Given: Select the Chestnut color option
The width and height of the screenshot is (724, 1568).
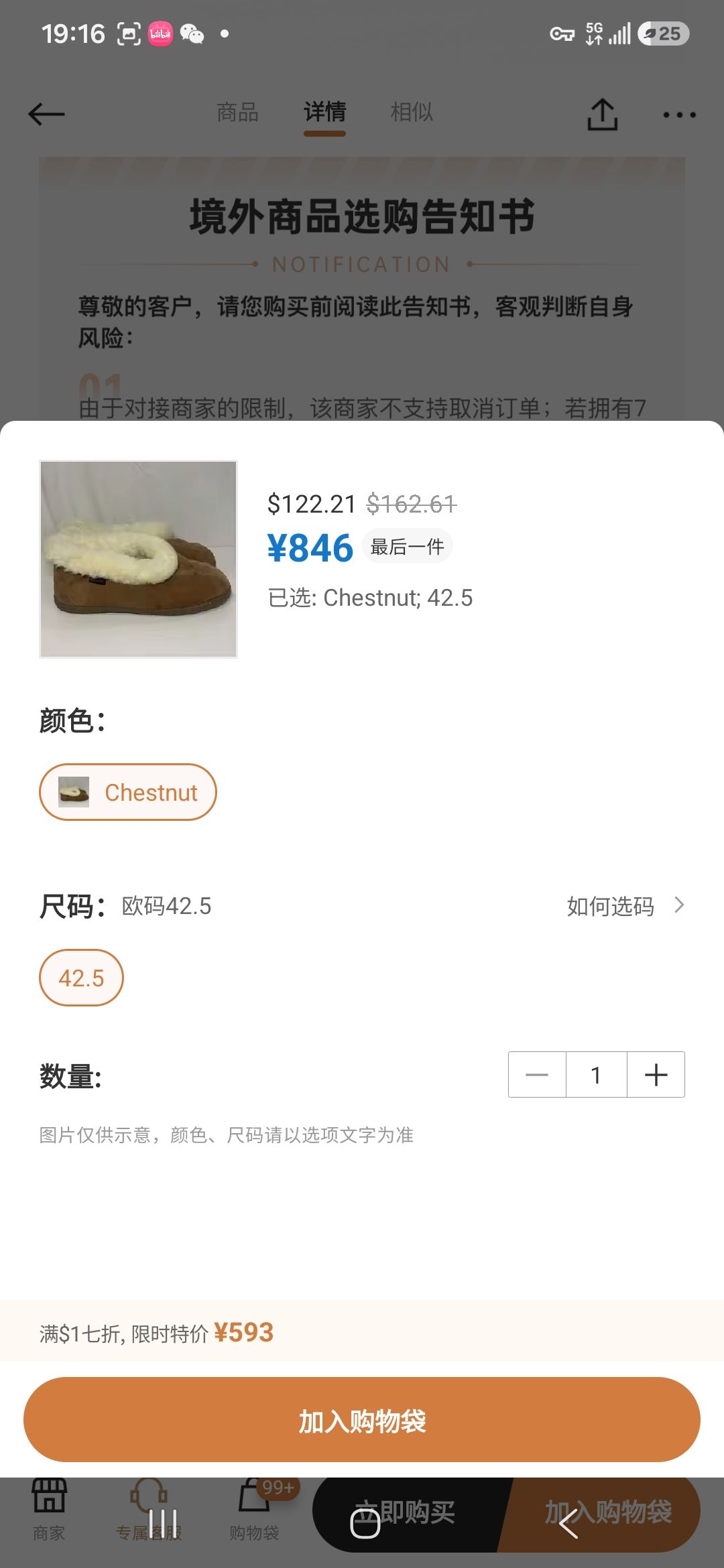Looking at the screenshot, I should 128,792.
